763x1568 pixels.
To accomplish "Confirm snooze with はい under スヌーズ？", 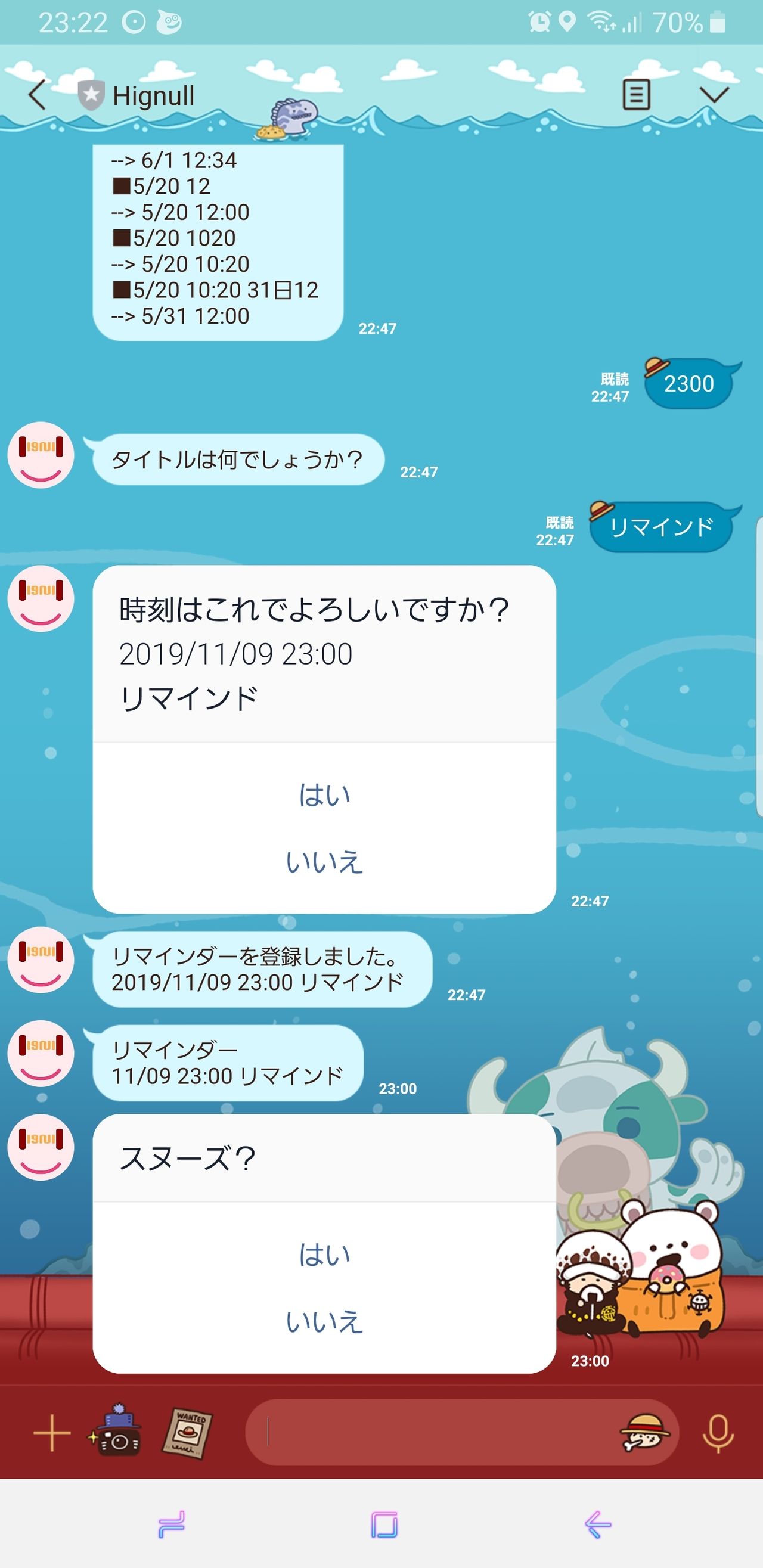I will (324, 1255).
